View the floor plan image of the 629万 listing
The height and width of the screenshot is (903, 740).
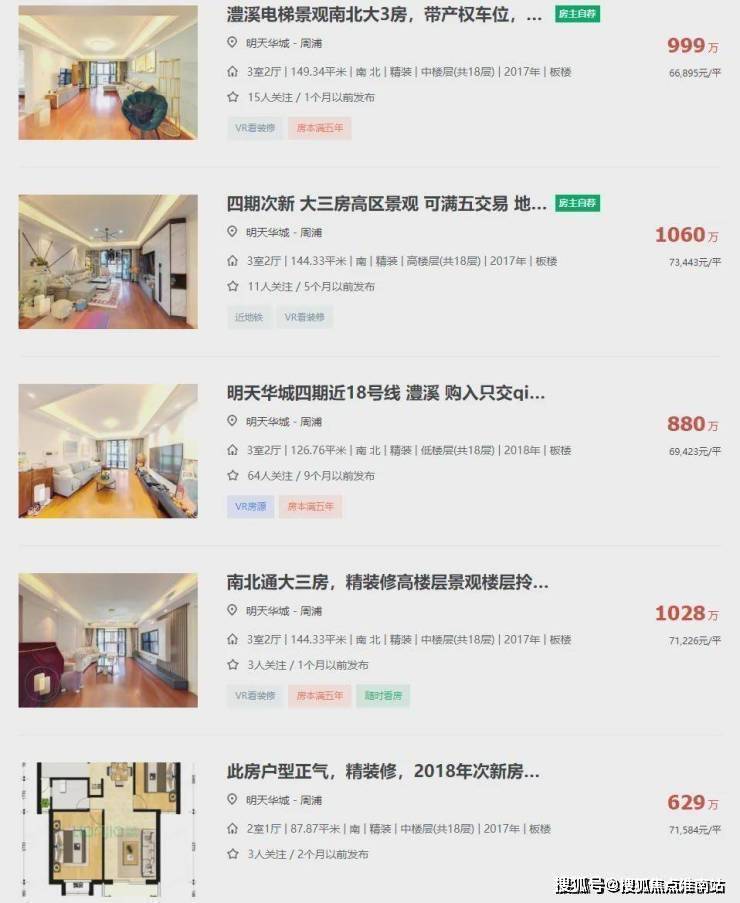coord(108,830)
